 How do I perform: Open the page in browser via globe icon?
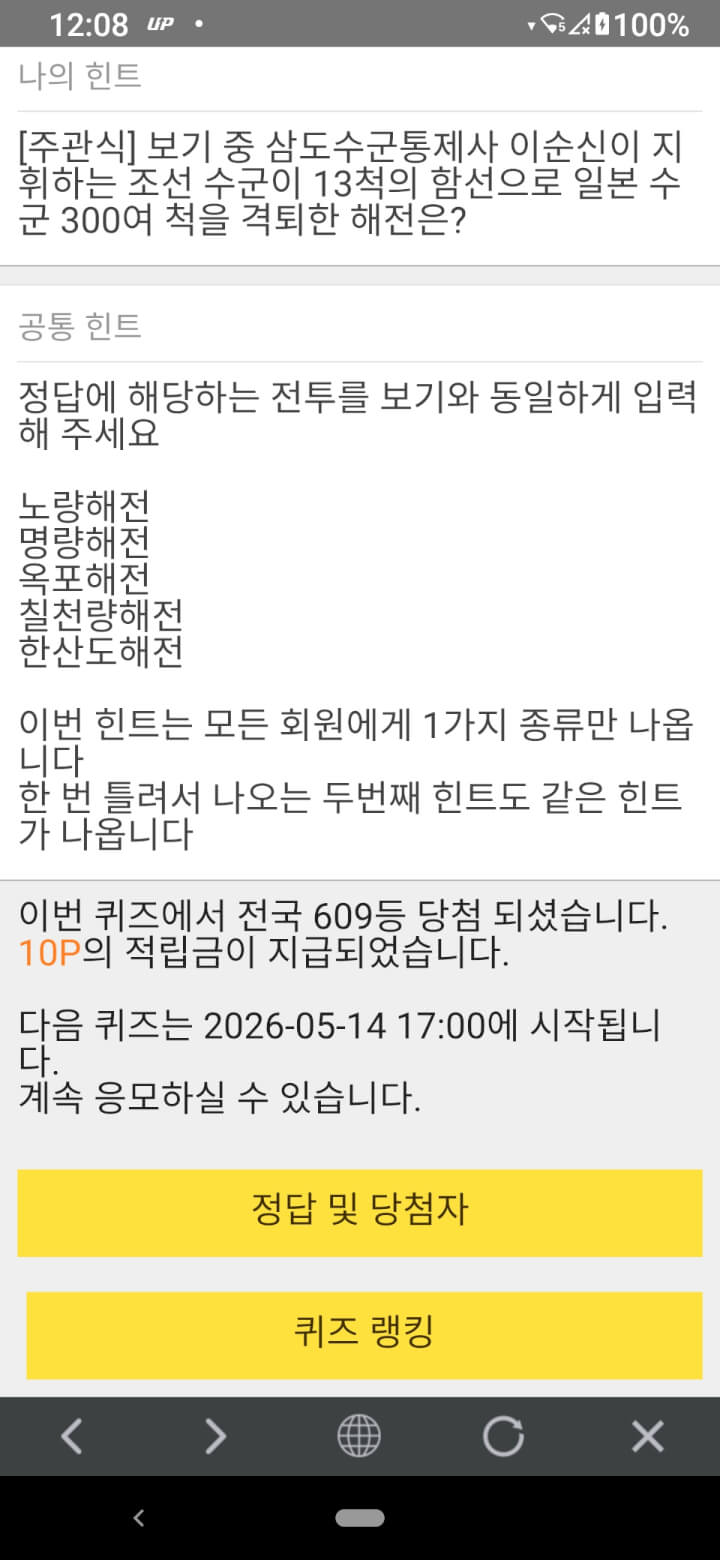click(x=359, y=1437)
